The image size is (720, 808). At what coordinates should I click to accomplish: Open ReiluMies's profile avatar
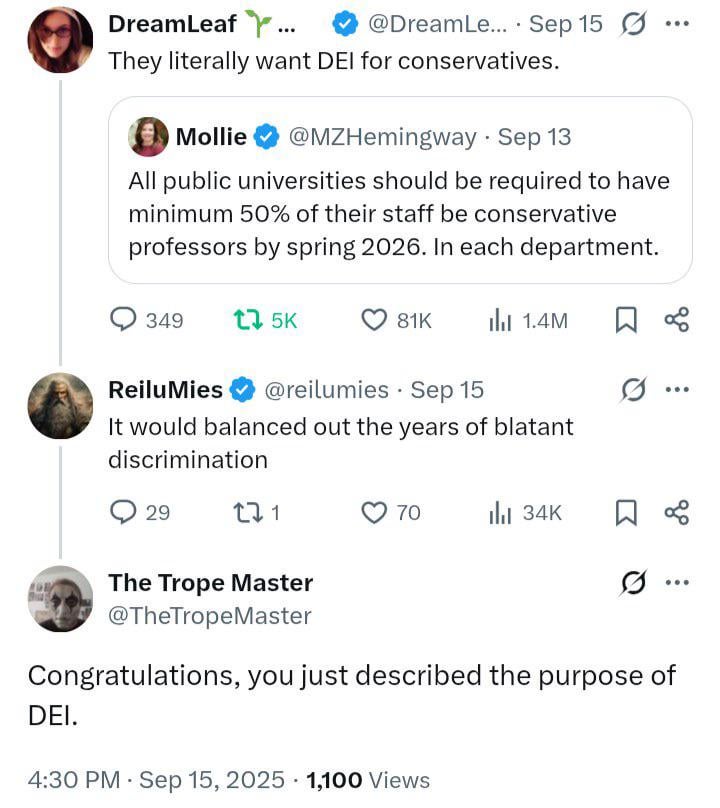point(60,406)
